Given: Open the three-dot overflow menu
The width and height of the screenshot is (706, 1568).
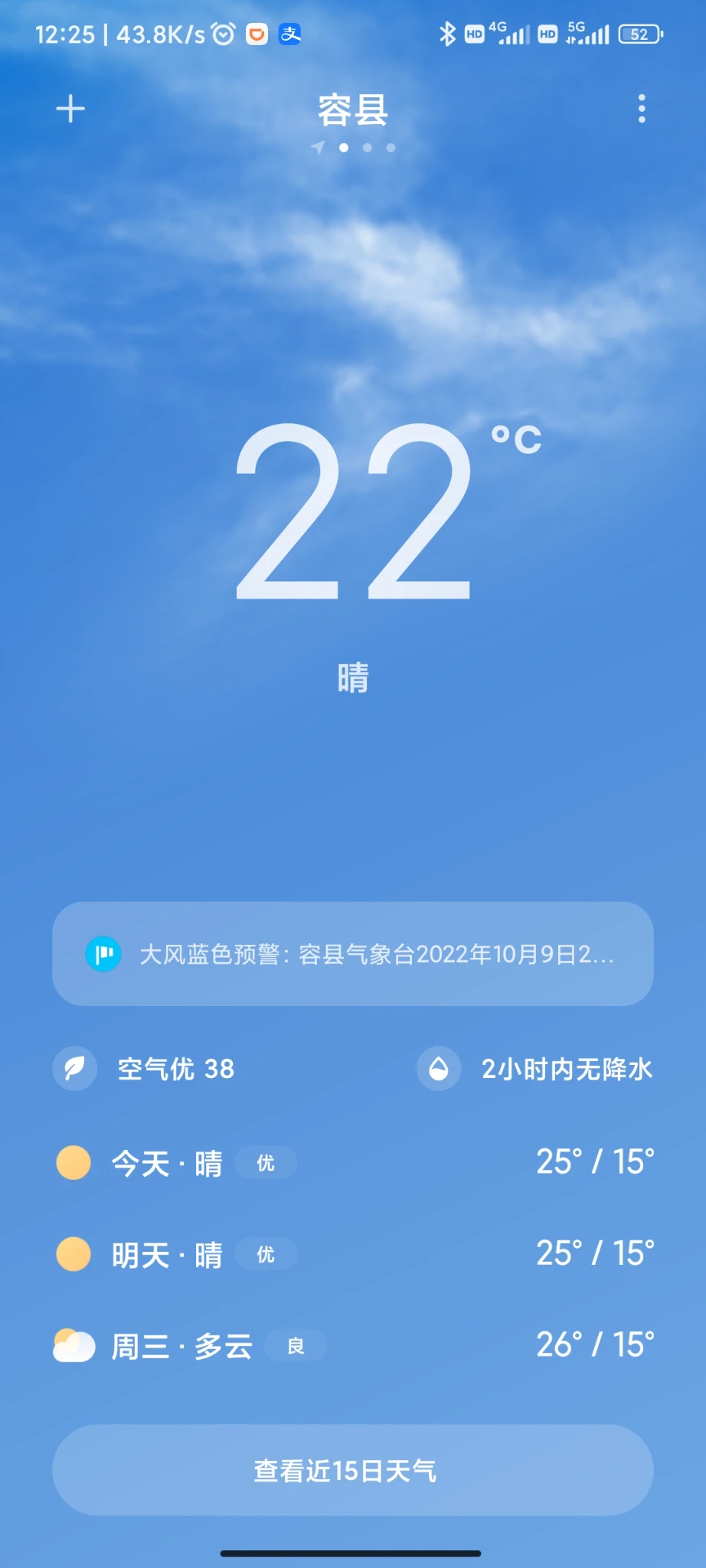Looking at the screenshot, I should [x=642, y=109].
